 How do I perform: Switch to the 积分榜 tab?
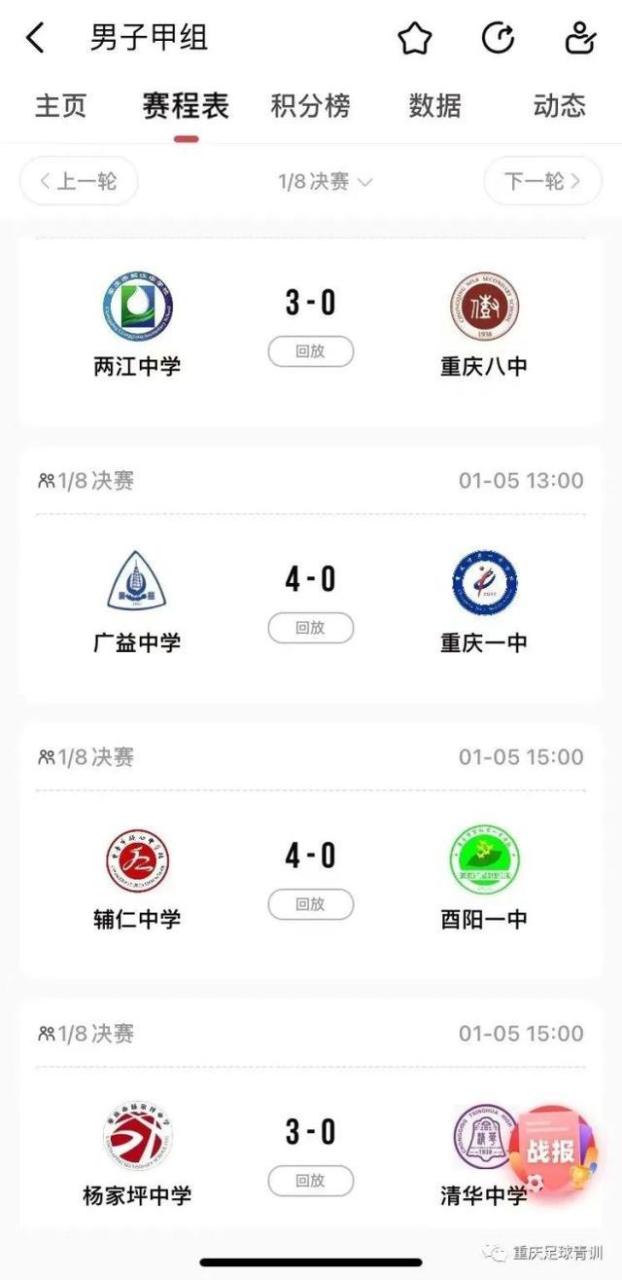(x=310, y=106)
